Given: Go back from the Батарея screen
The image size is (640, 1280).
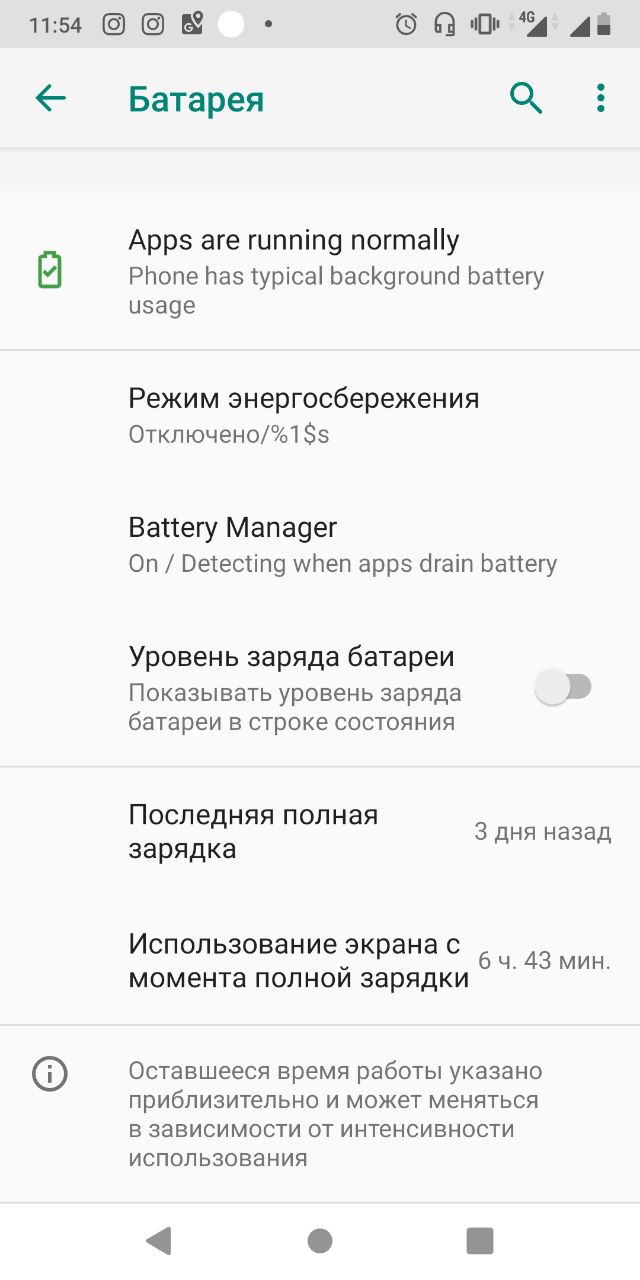Looking at the screenshot, I should tap(50, 98).
